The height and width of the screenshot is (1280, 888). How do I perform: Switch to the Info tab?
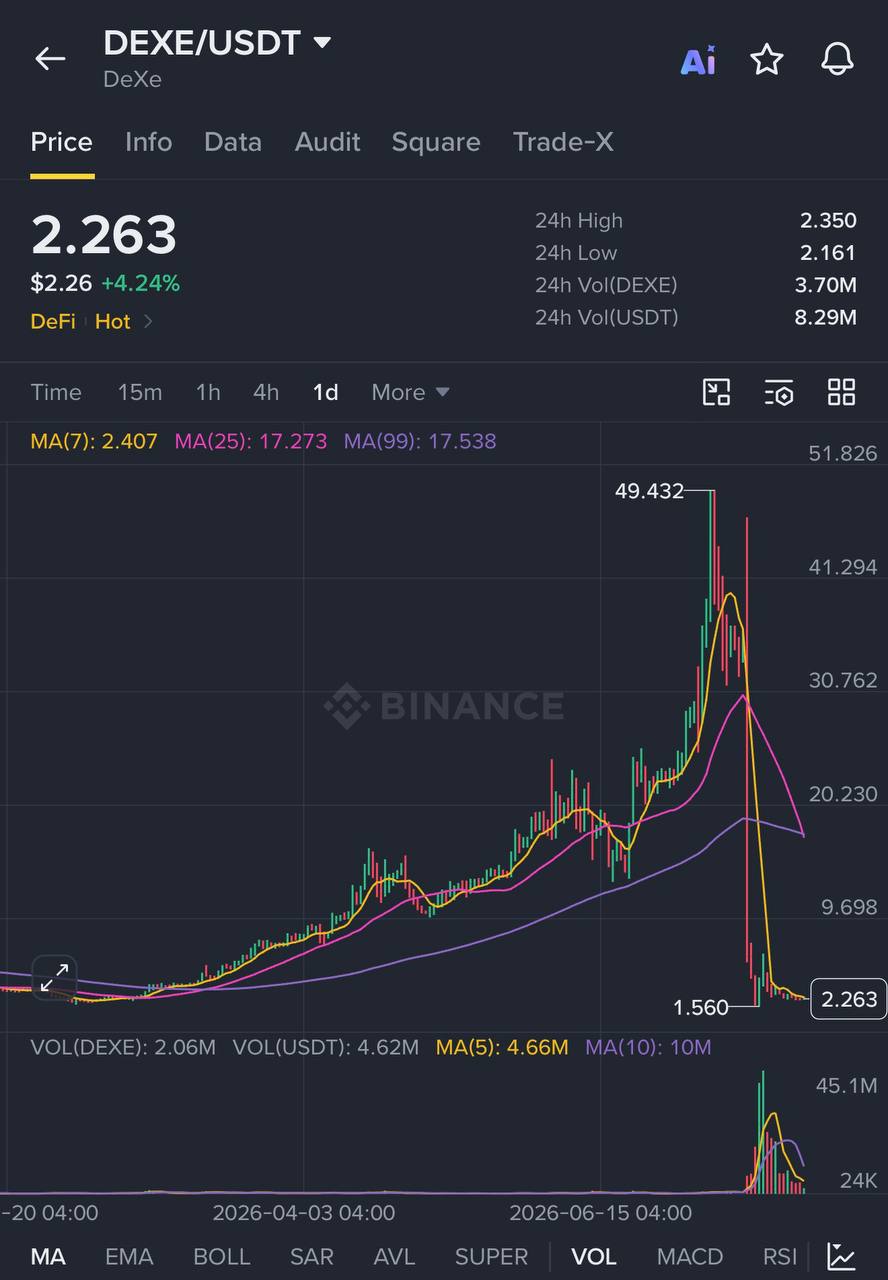pos(148,142)
